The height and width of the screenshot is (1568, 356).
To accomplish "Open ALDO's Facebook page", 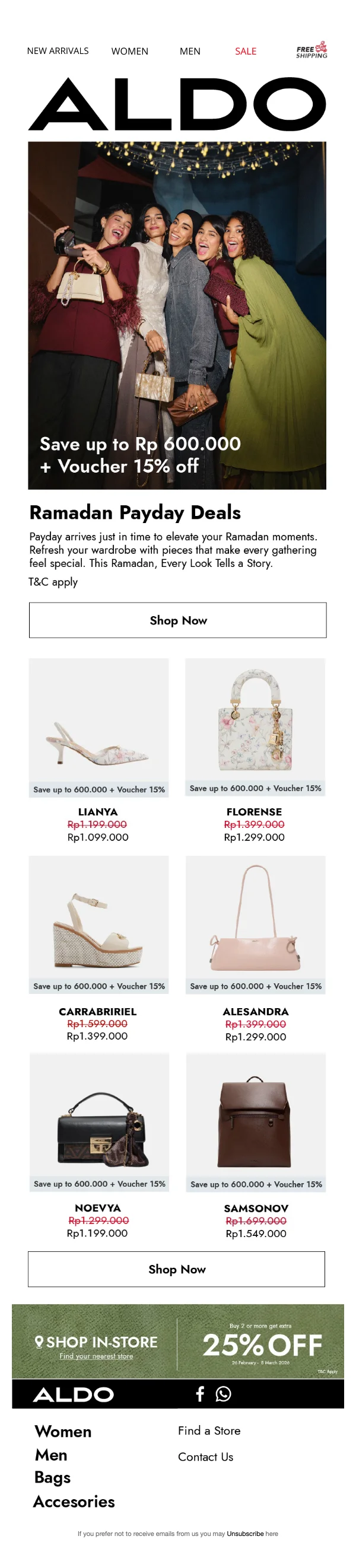I will [x=199, y=1394].
